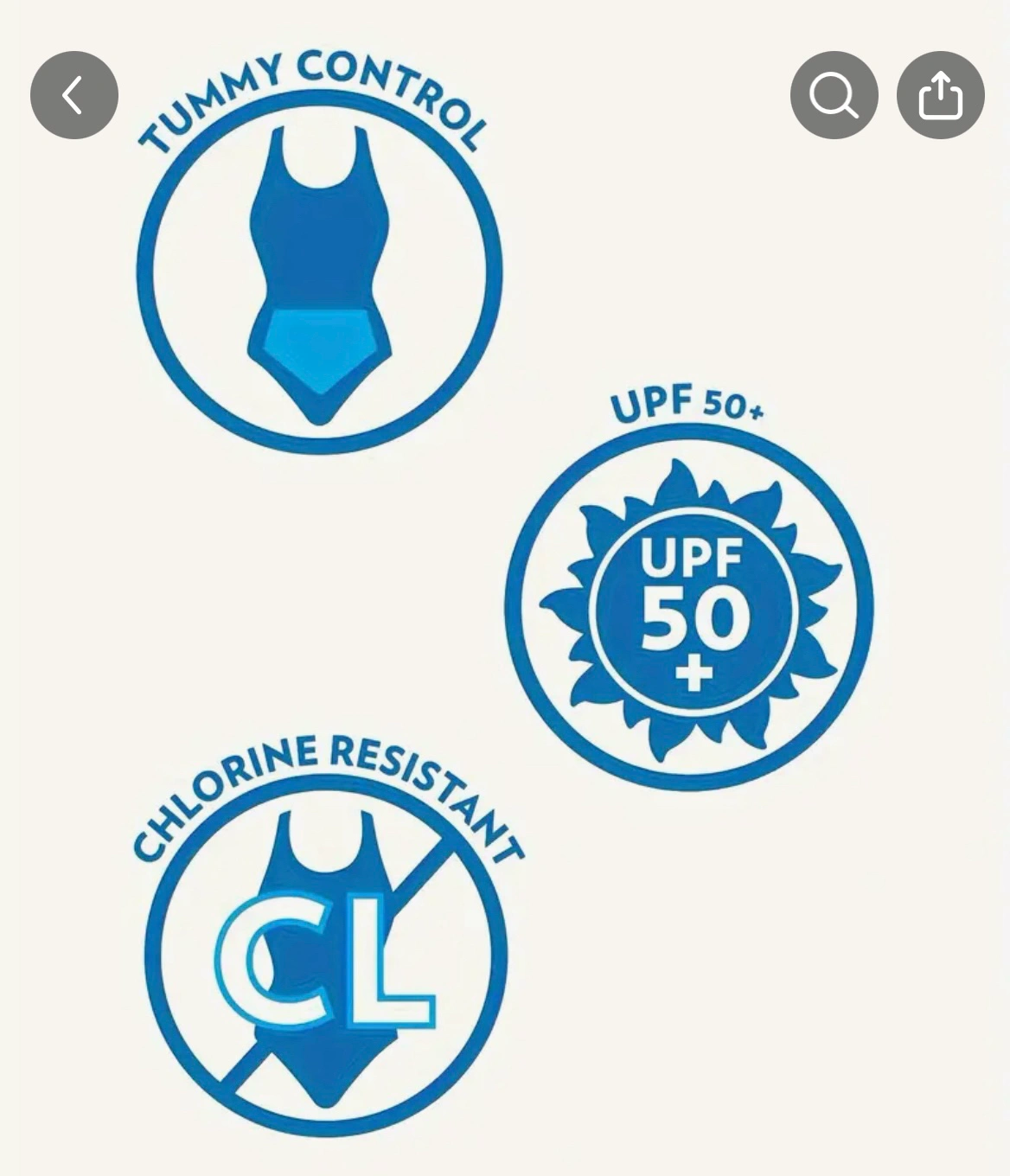Open search with the magnifier icon

pyautogui.click(x=834, y=95)
